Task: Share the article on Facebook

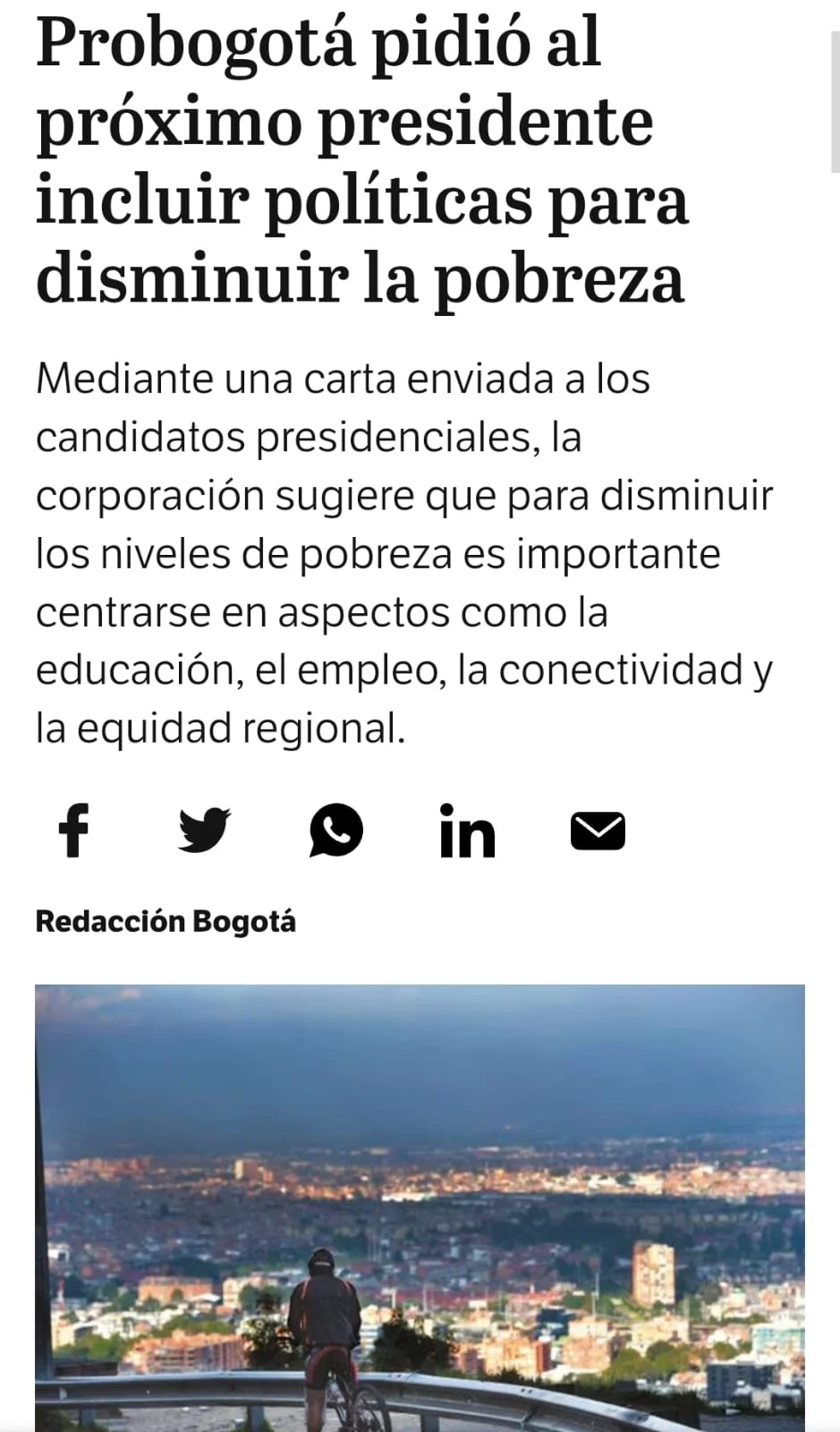Action: click(73, 831)
